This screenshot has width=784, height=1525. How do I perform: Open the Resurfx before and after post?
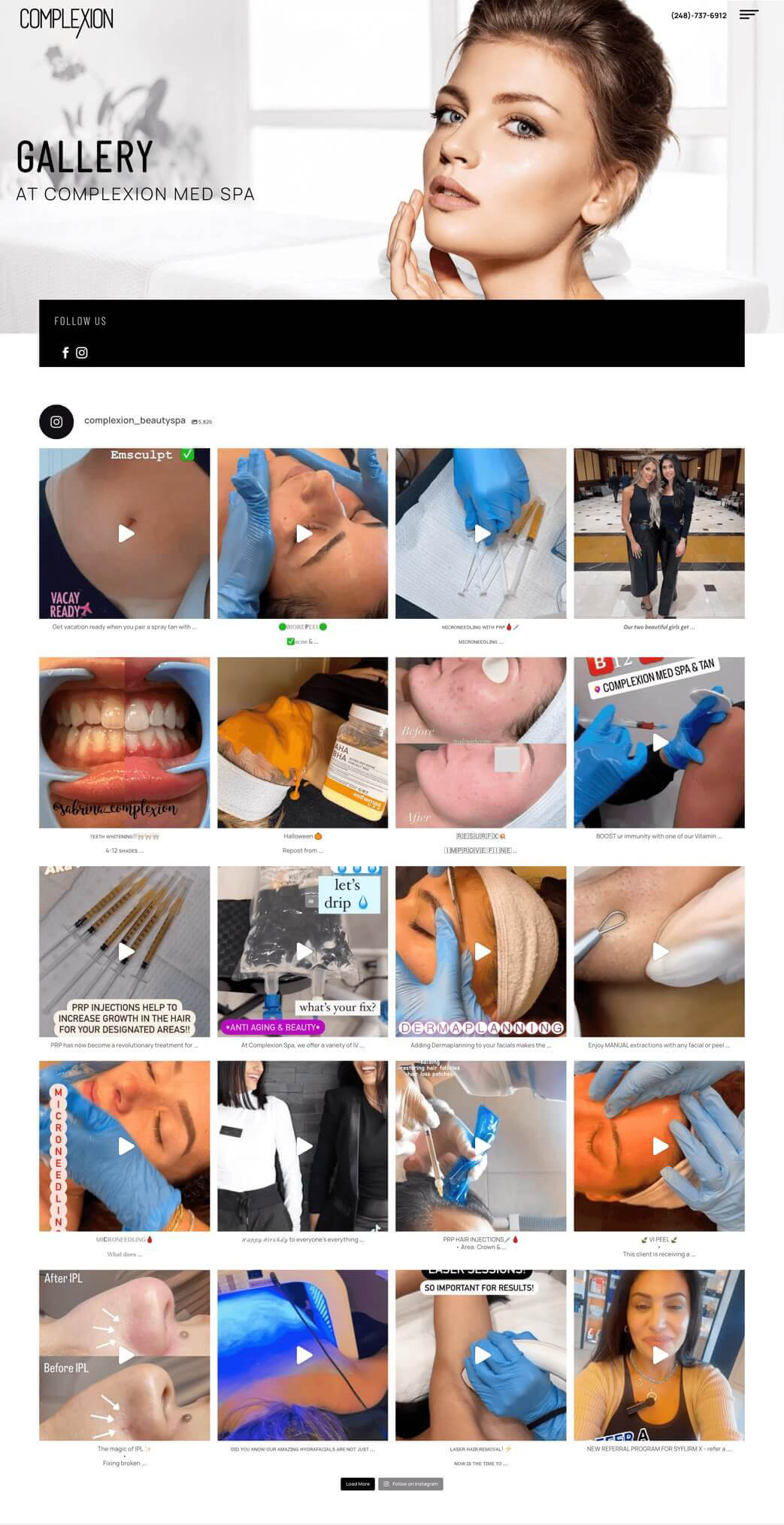pos(481,742)
